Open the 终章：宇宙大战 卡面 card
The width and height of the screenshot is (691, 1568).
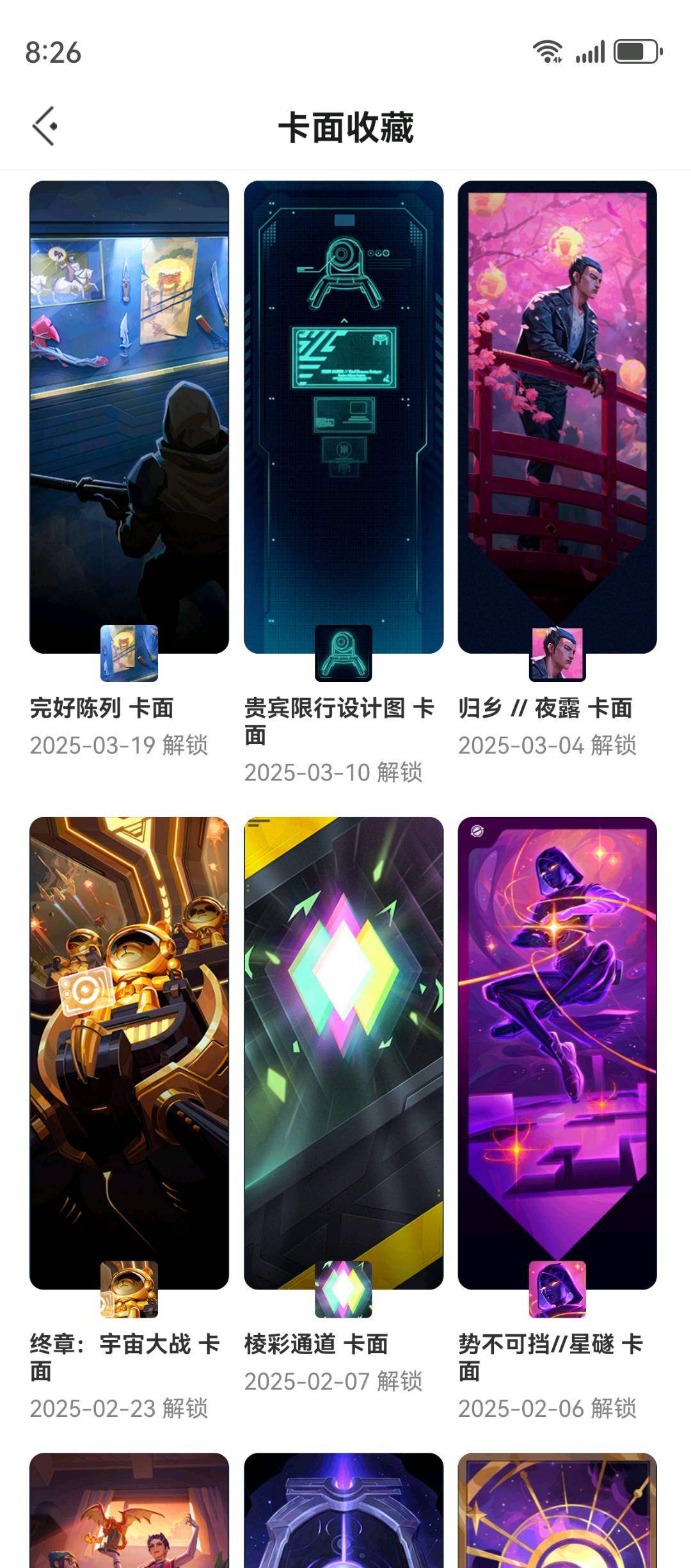[x=129, y=1053]
